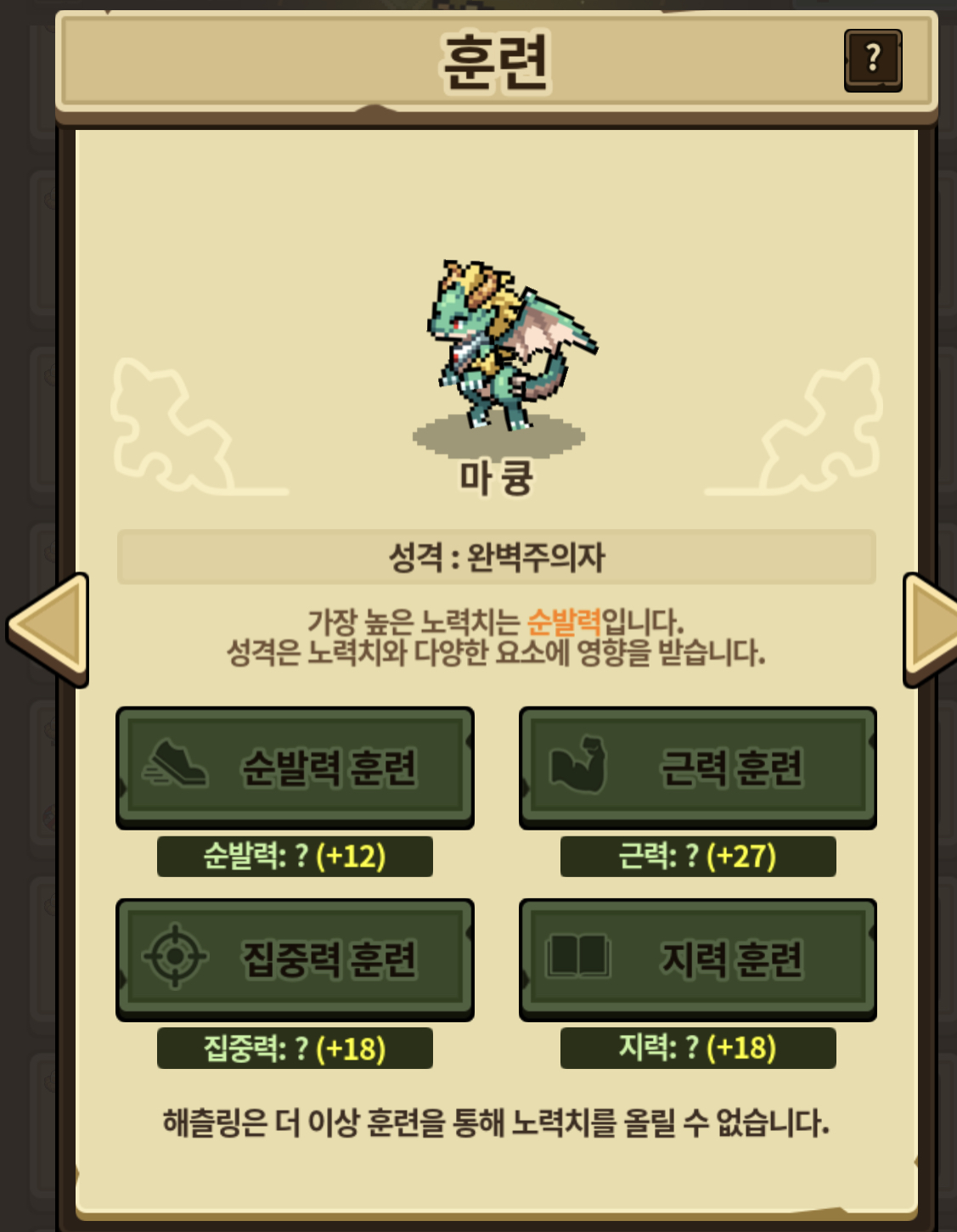Viewport: 957px width, 1232px height.
Task: Go to the previous hatchling with left arrow
Action: (49, 628)
